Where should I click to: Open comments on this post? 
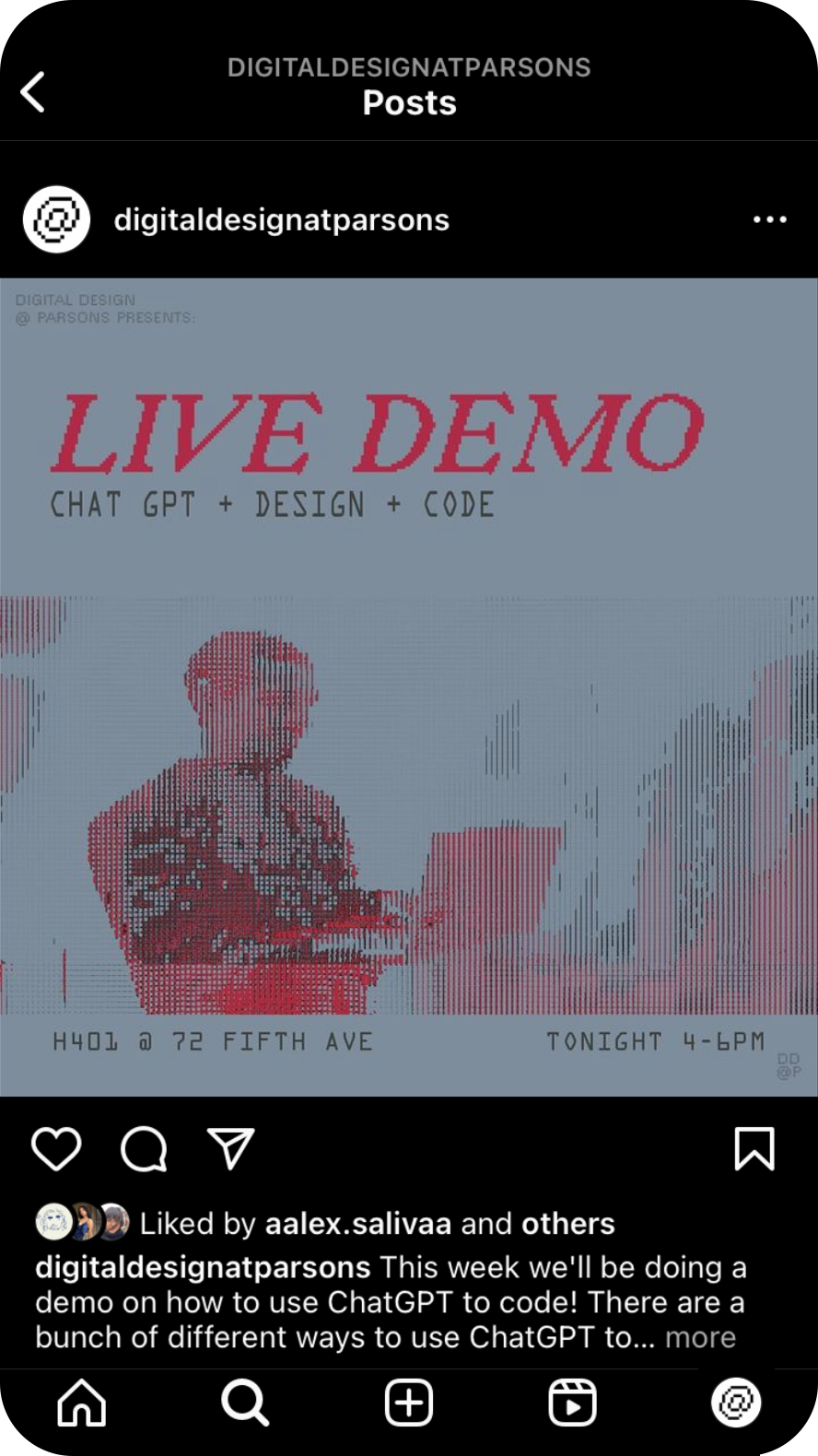[144, 1148]
